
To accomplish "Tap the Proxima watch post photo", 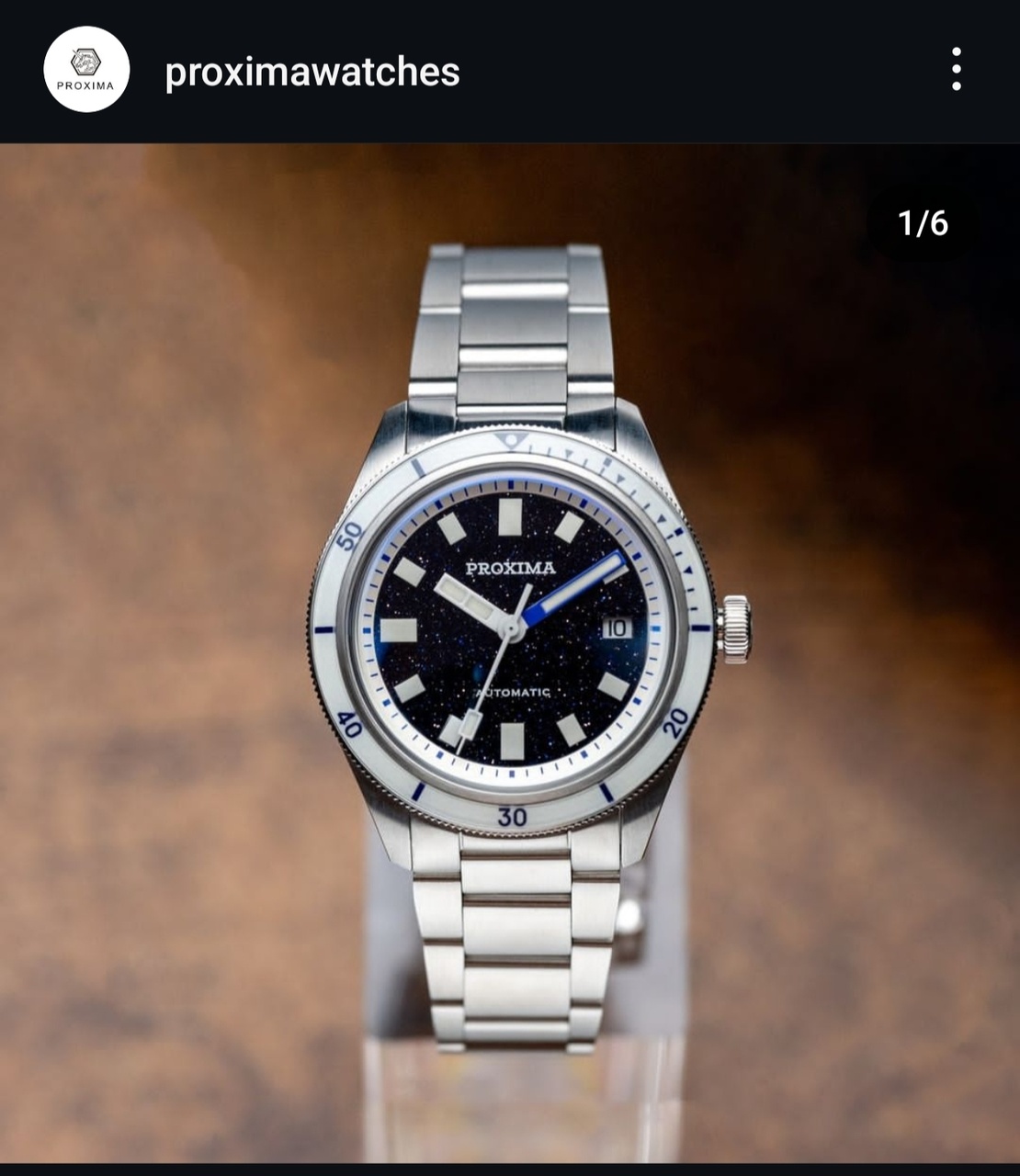I will click(510, 652).
